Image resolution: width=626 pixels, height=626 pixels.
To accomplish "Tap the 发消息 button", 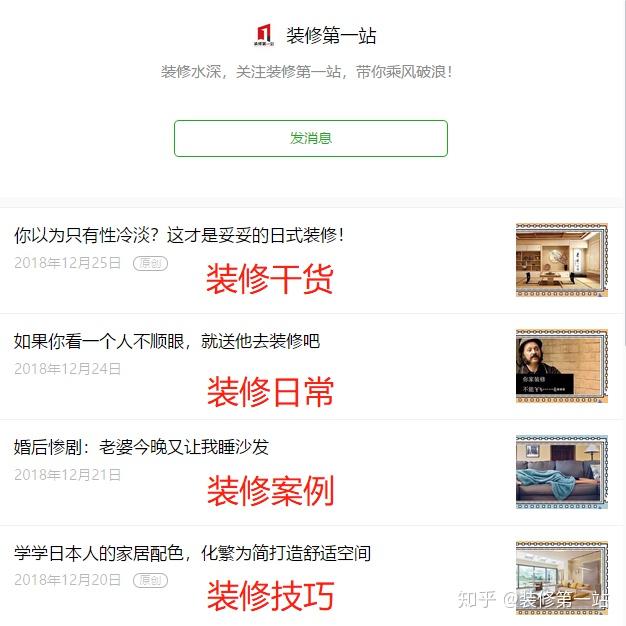I will 310,138.
